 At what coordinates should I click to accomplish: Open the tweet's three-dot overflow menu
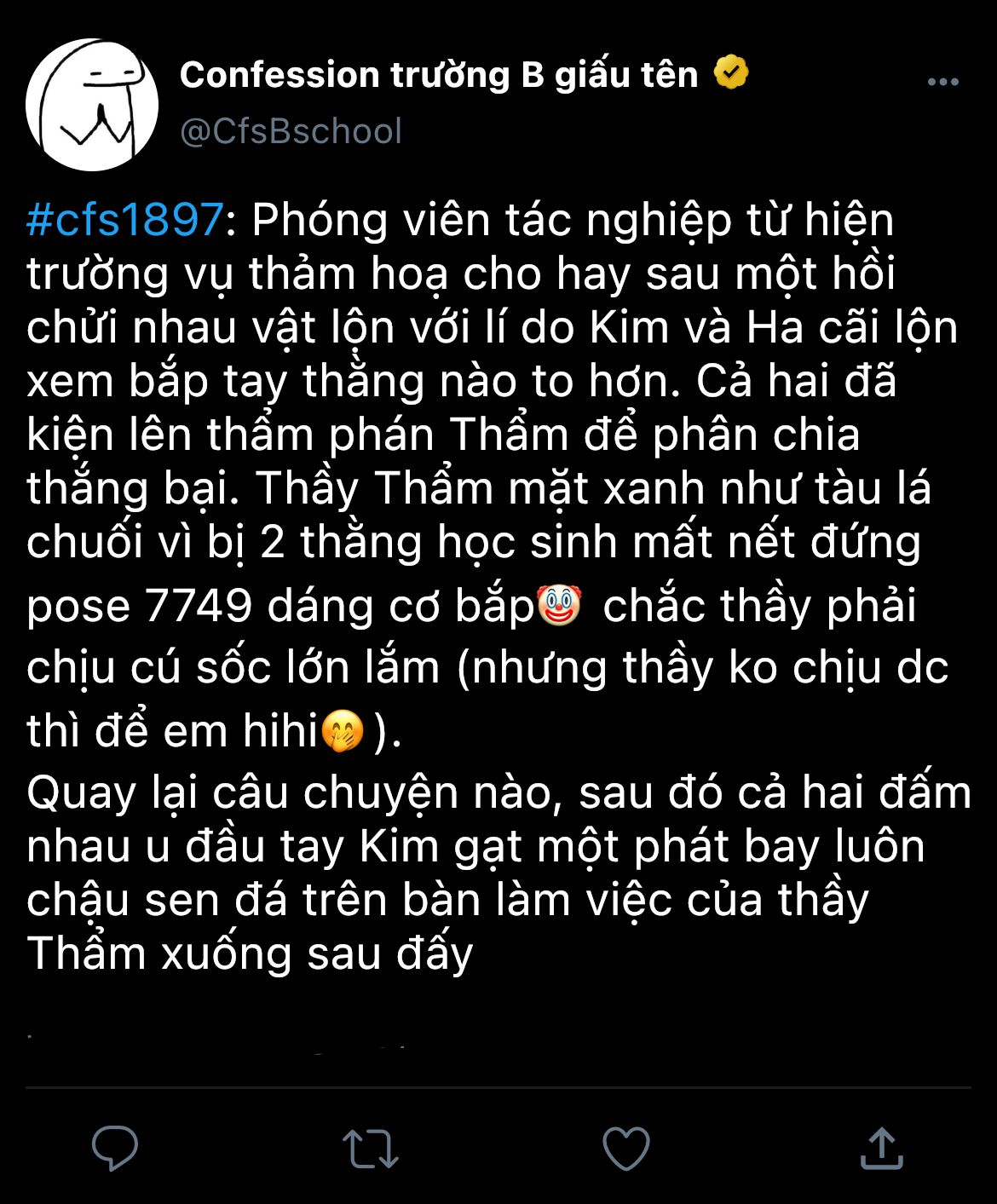(942, 82)
